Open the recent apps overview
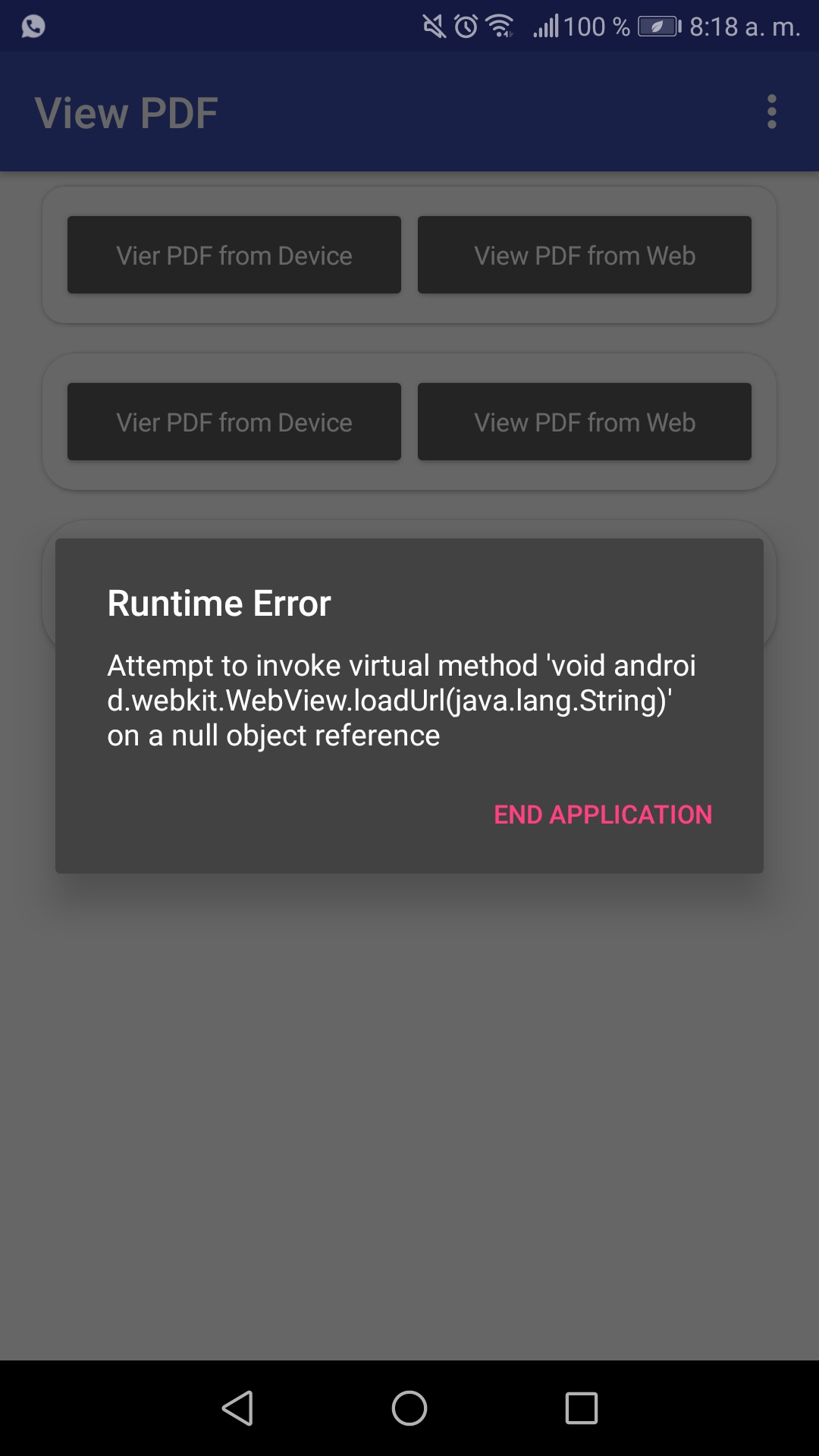Screen dimensions: 819x1456 click(x=582, y=1408)
